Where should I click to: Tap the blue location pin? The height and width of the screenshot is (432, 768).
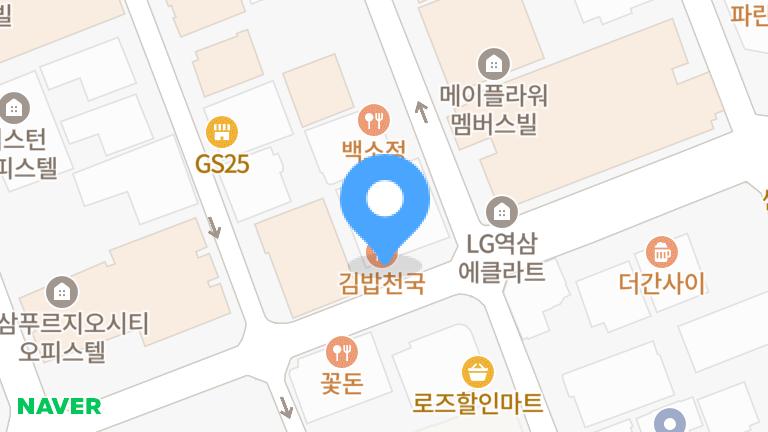click(386, 203)
